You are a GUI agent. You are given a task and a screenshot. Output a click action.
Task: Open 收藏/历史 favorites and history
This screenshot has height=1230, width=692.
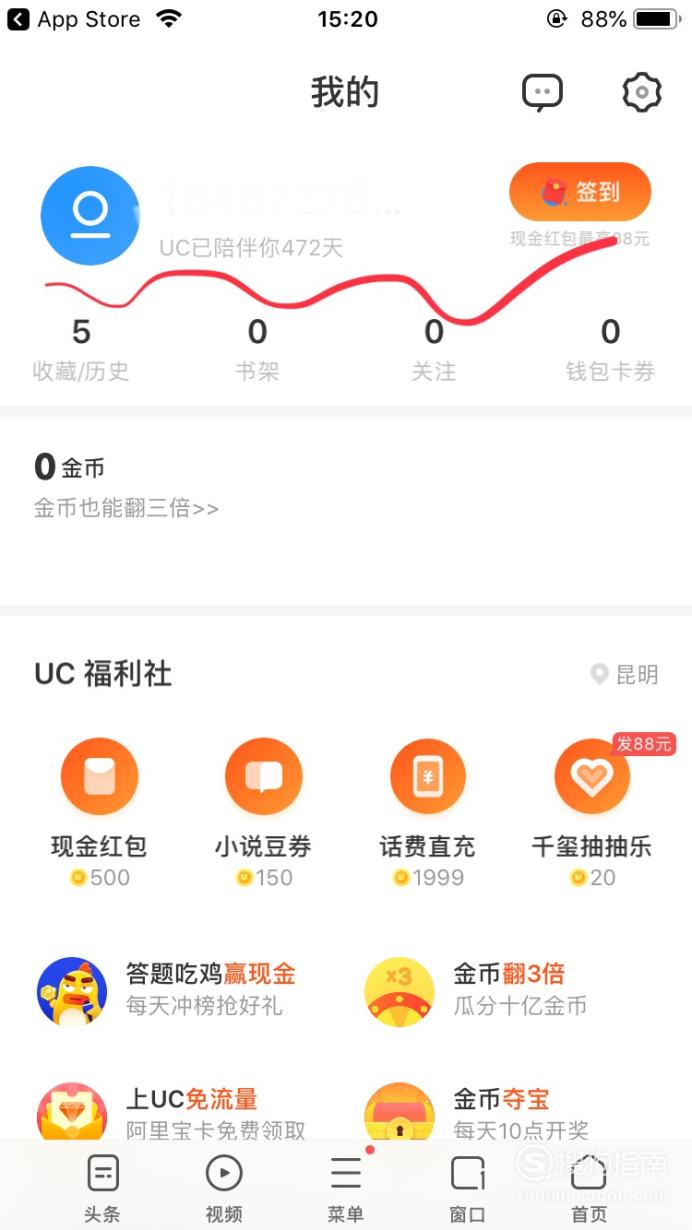pyautogui.click(x=81, y=350)
